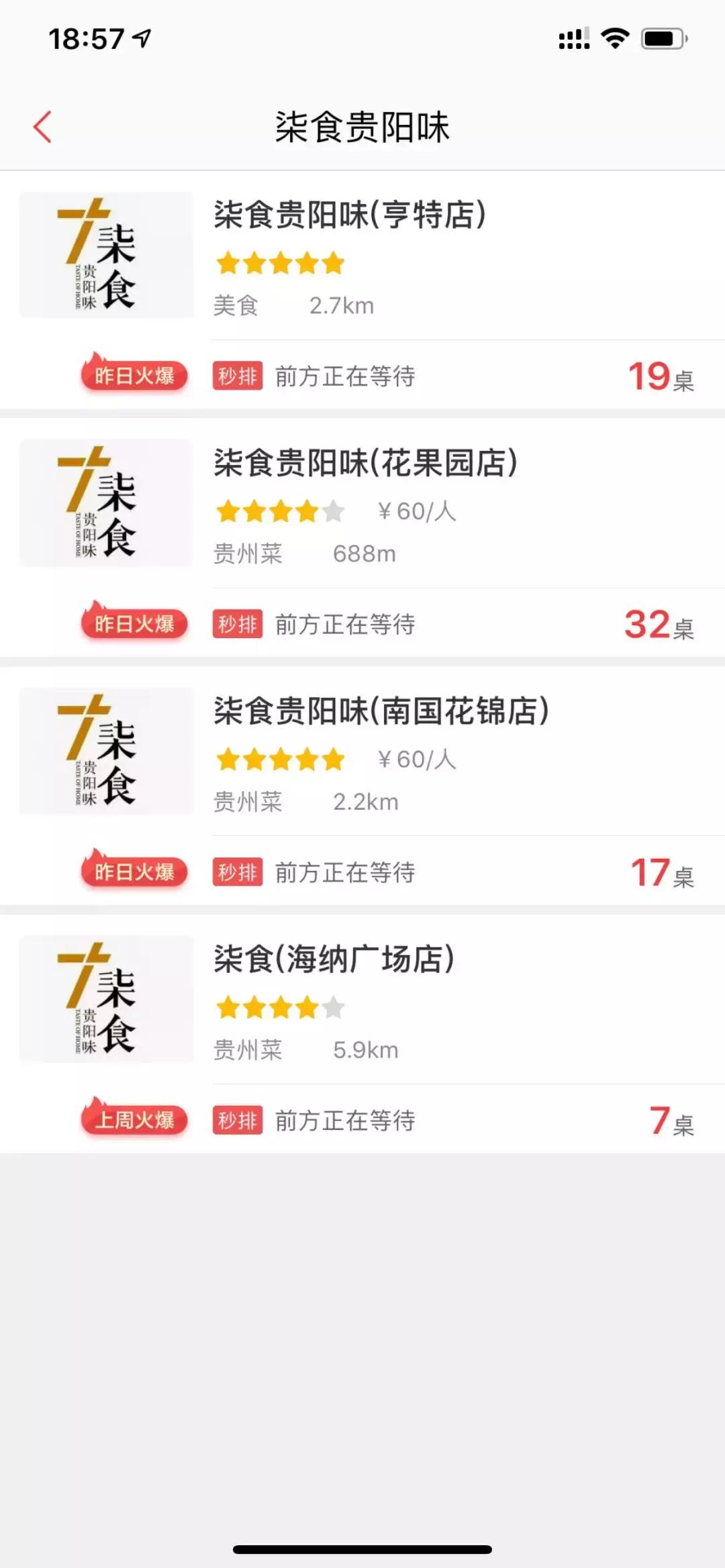The width and height of the screenshot is (725, 1568).
Task: Tap the red back arrow at top left
Action: 43,127
